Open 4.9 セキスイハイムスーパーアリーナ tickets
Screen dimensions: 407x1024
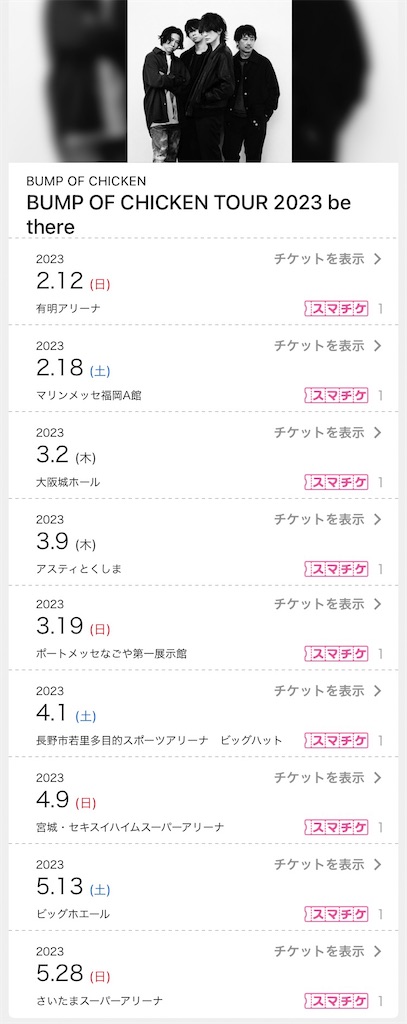click(327, 778)
